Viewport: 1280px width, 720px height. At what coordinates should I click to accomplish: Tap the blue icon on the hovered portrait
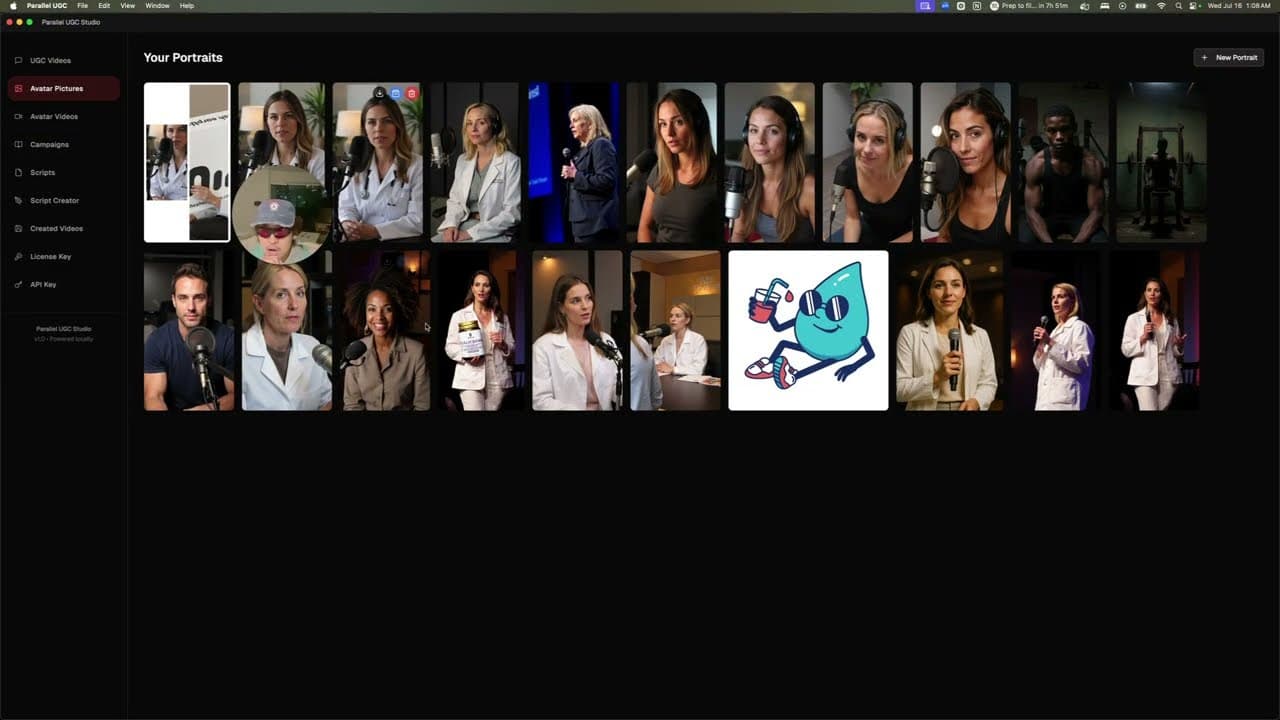click(x=396, y=93)
